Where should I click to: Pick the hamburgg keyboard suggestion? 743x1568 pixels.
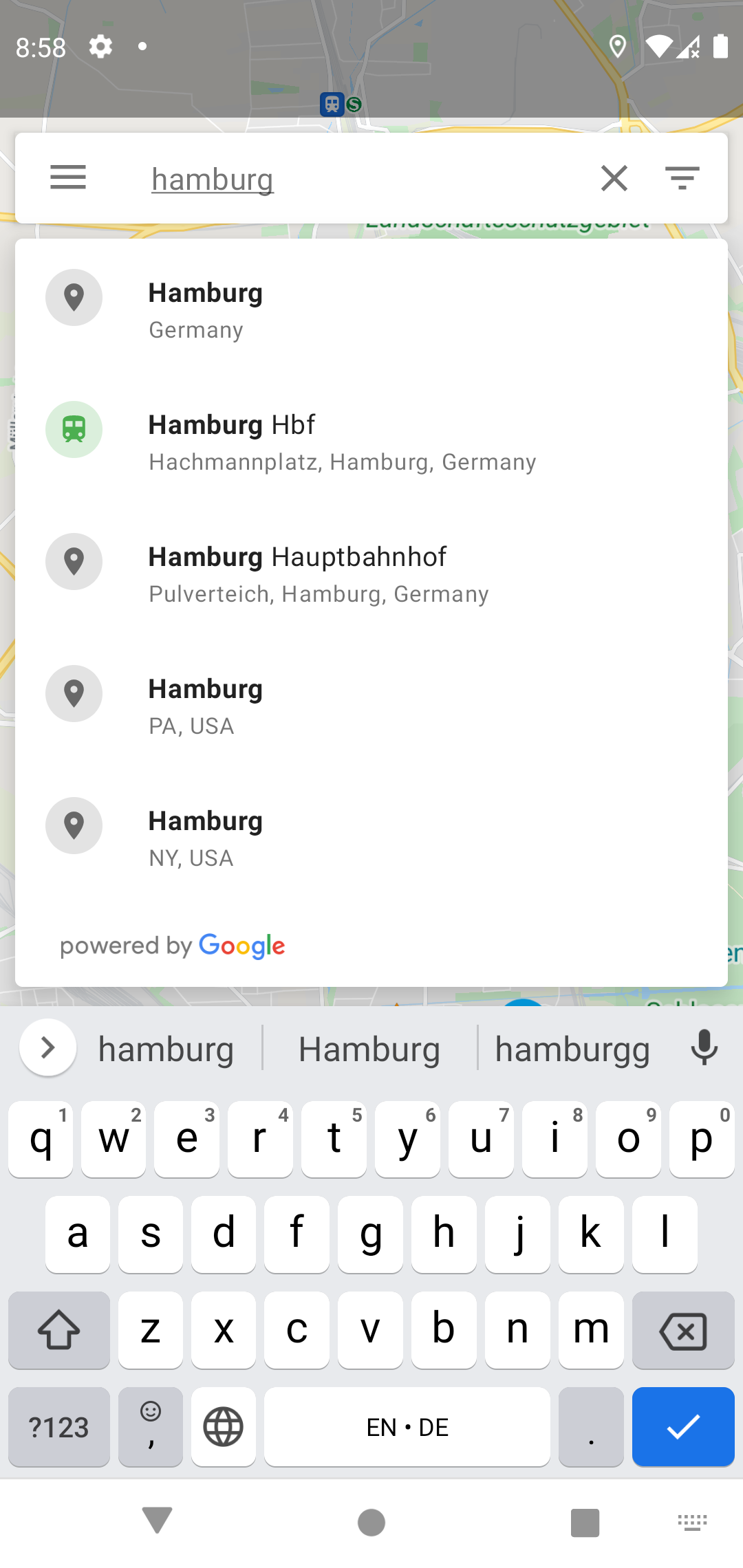pyautogui.click(x=572, y=1047)
